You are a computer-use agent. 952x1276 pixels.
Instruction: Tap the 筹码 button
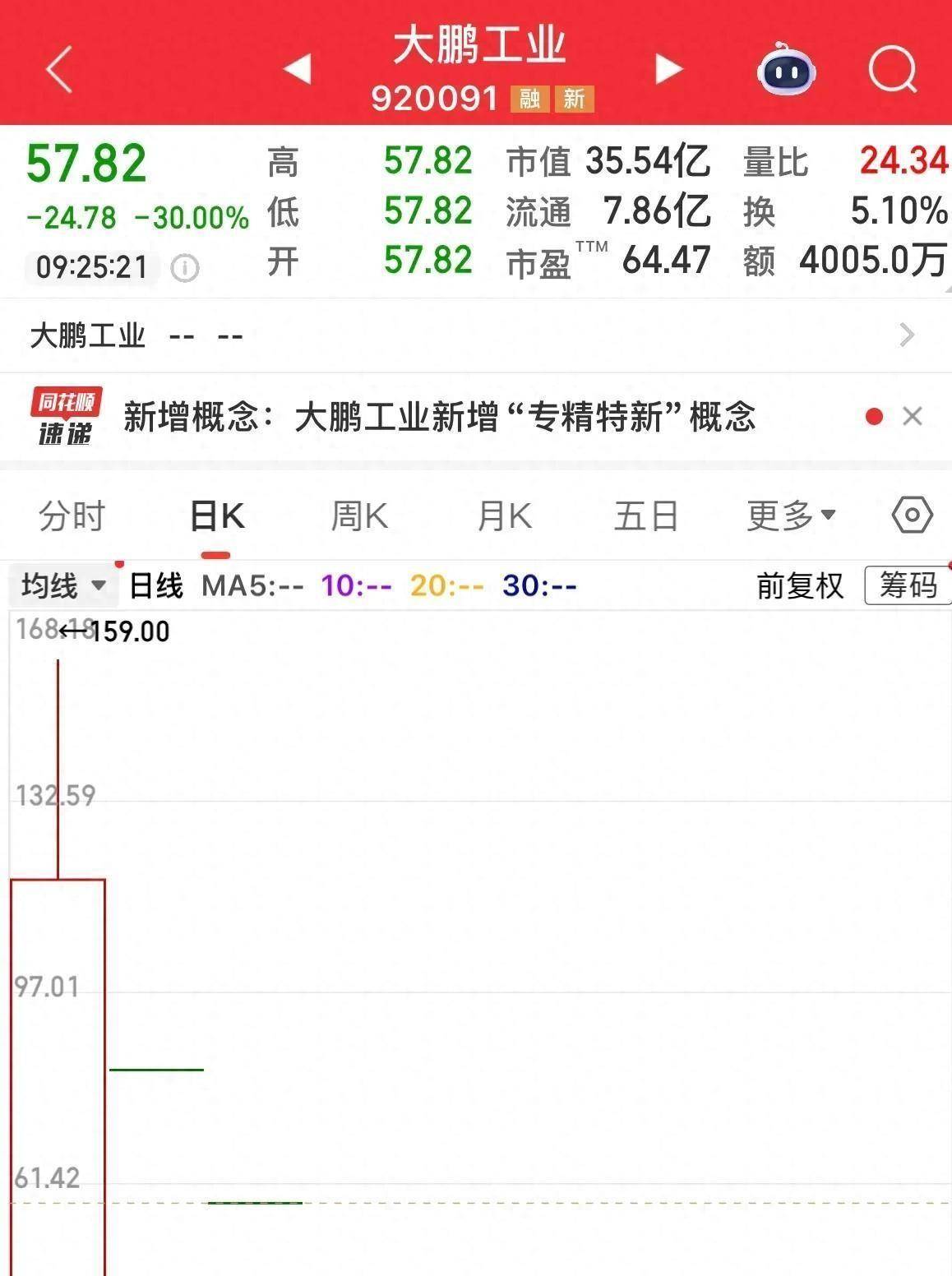[x=908, y=586]
